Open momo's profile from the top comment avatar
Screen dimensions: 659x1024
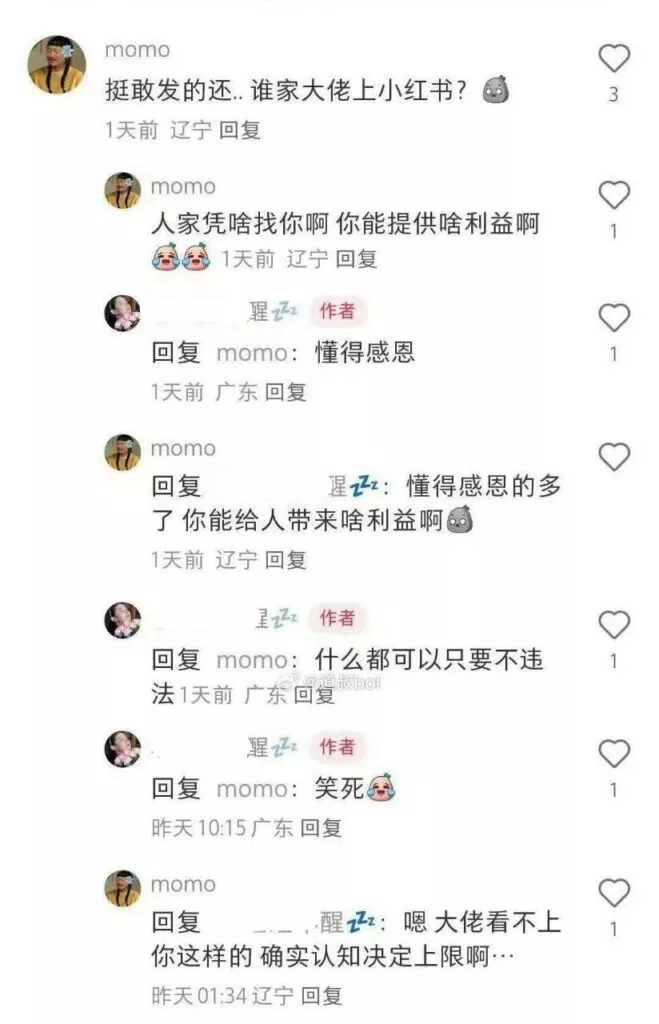pos(56,65)
